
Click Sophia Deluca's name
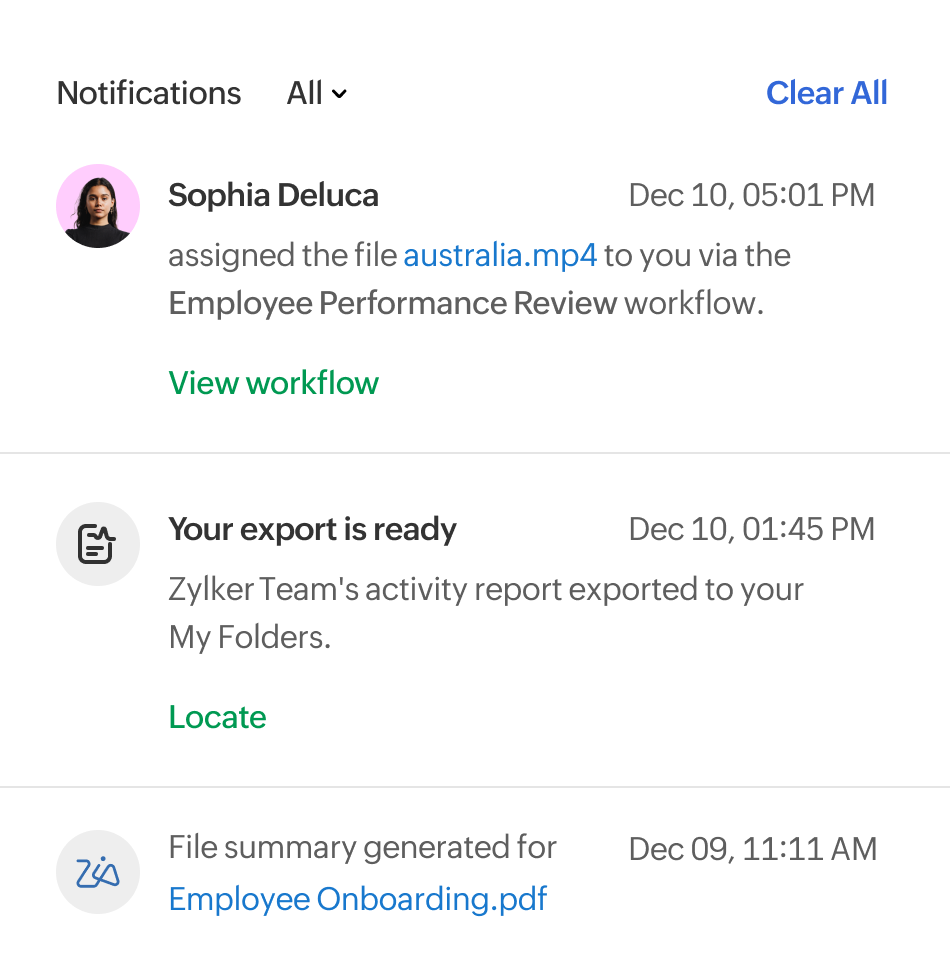click(x=273, y=195)
